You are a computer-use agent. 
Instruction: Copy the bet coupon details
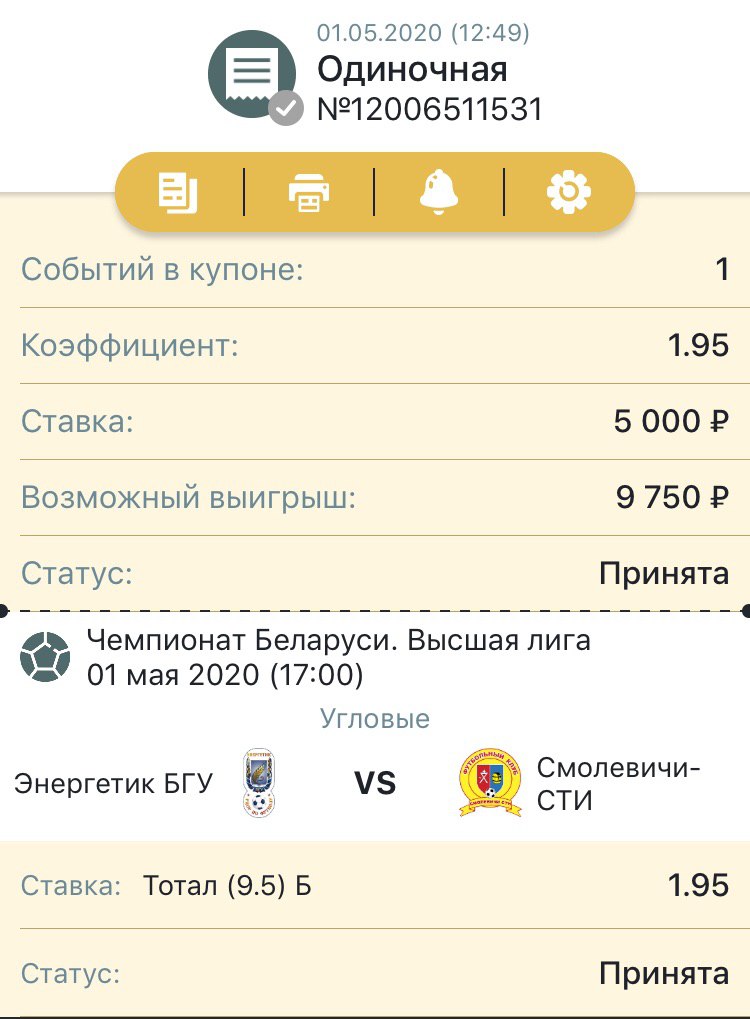[179, 191]
